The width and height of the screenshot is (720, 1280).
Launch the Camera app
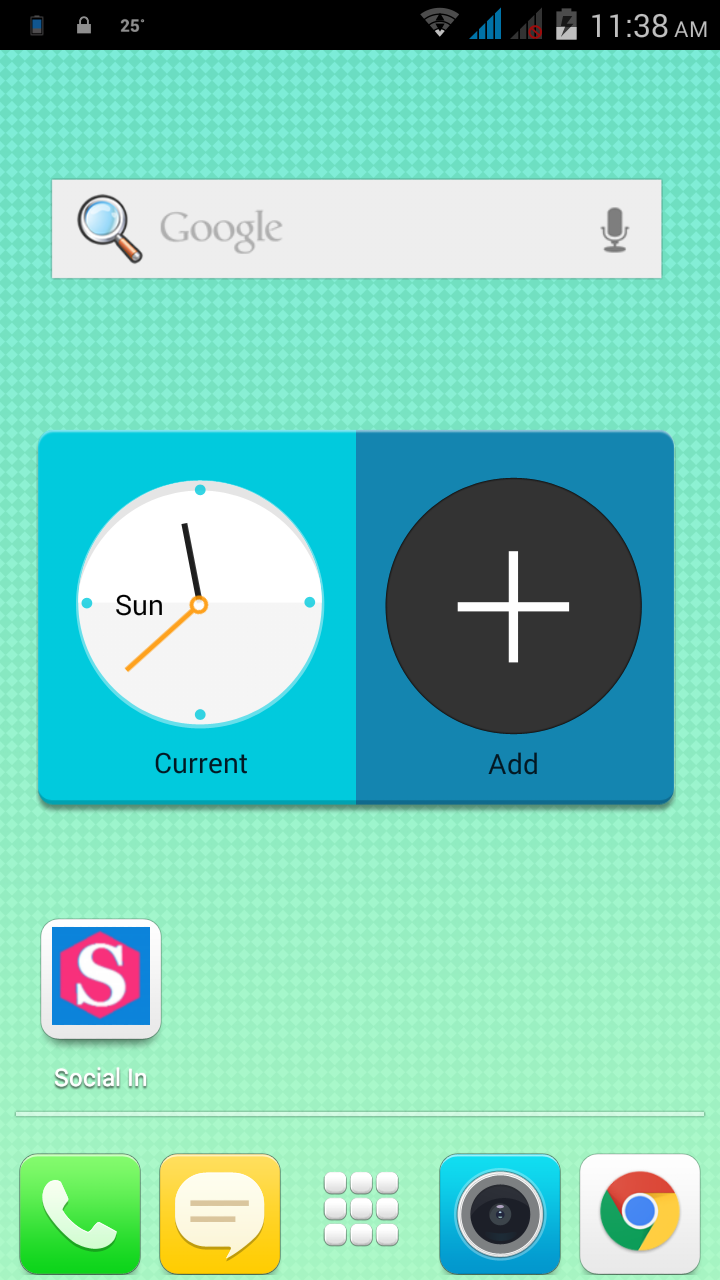tap(499, 1213)
